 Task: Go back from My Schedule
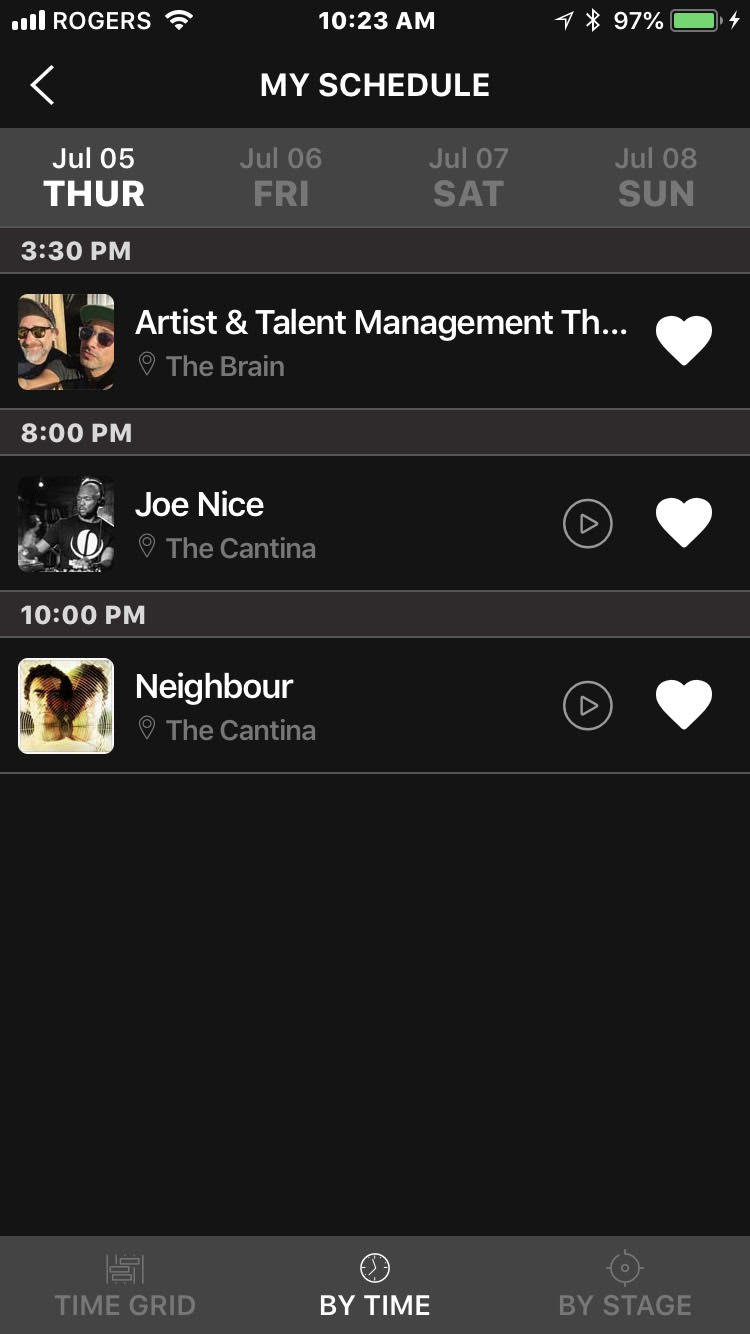pyautogui.click(x=42, y=86)
